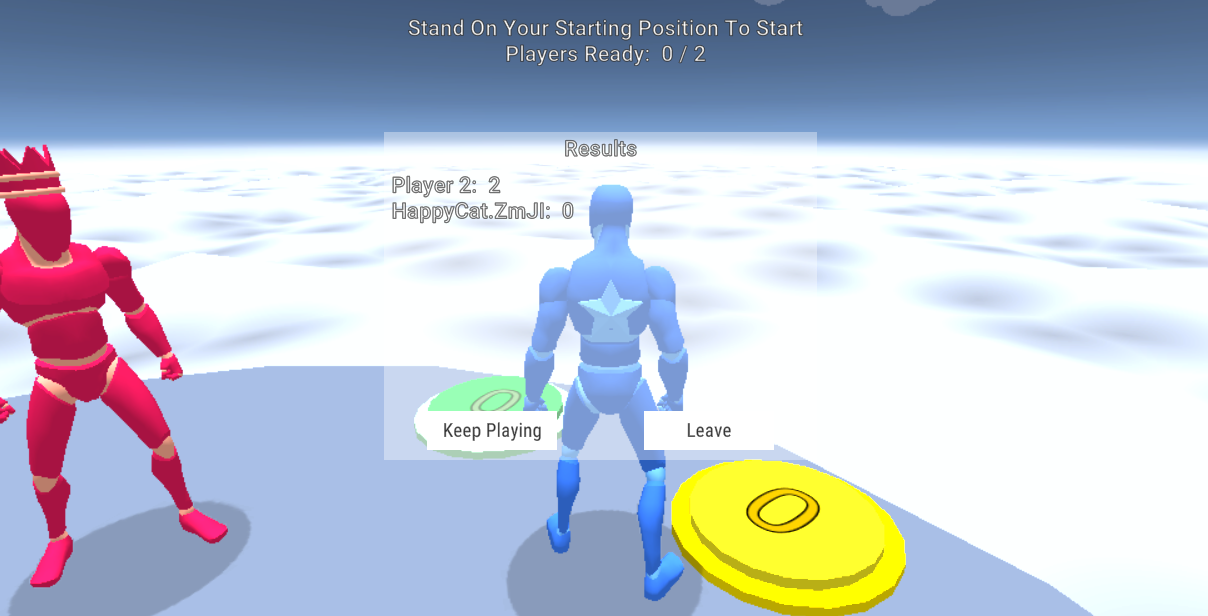Leave the game from results panel
This screenshot has width=1208, height=616.
click(x=708, y=431)
